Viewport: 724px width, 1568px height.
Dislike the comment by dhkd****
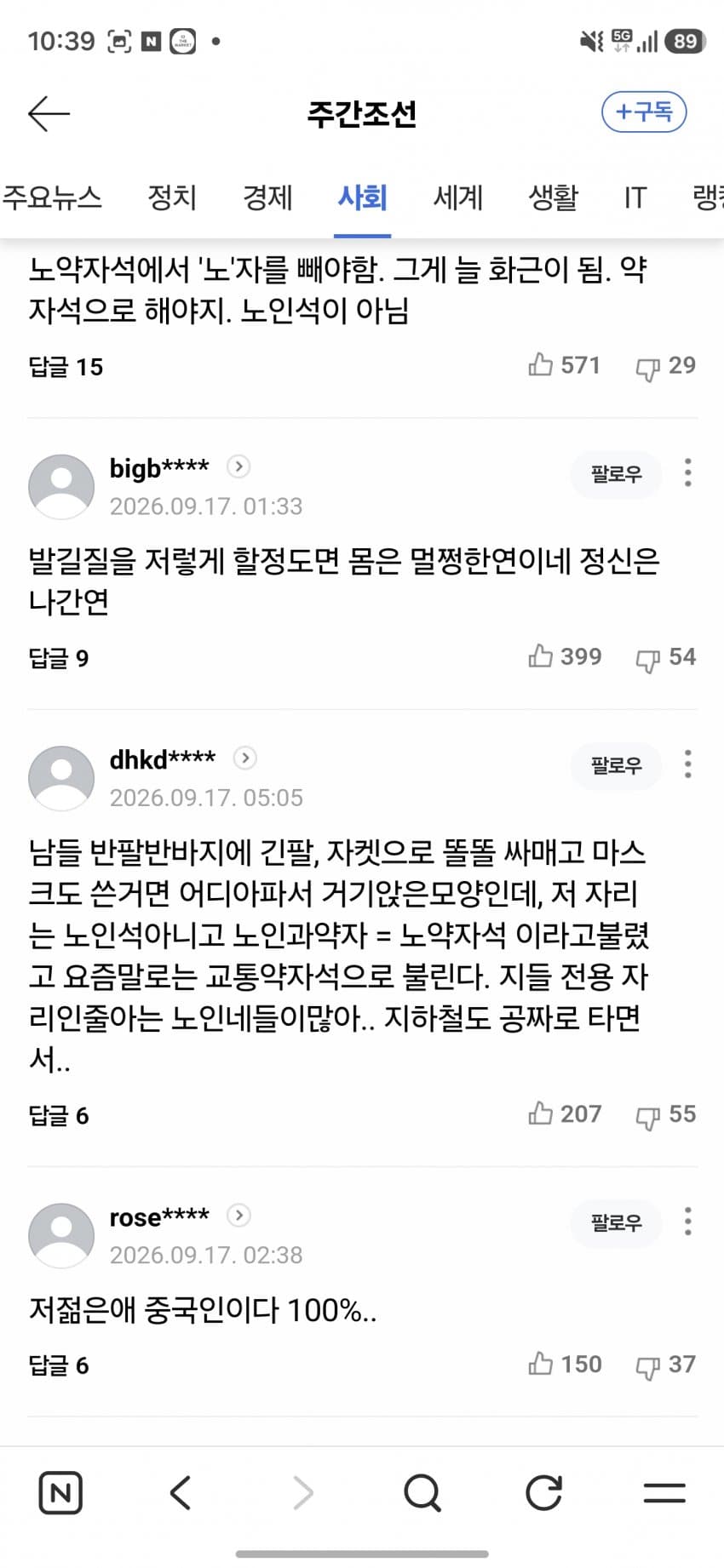pos(666,1114)
